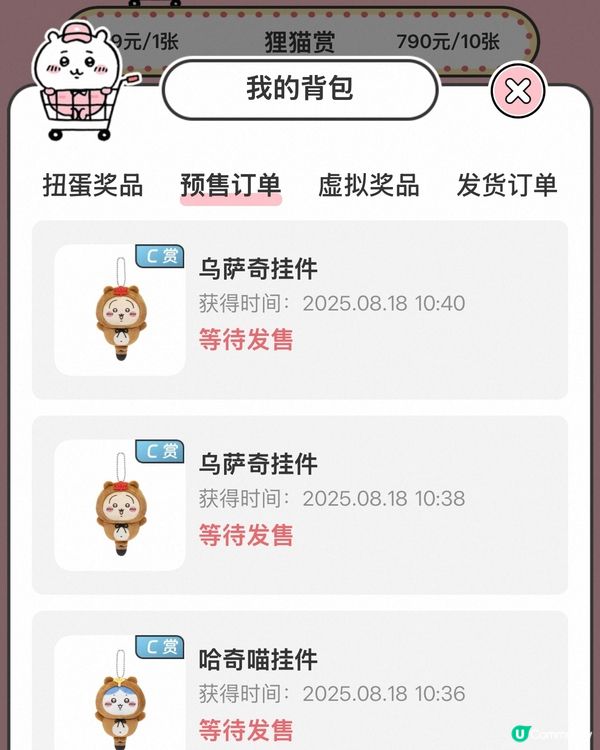The image size is (600, 750).
Task: Select the 预售订单 tab
Action: (x=231, y=185)
